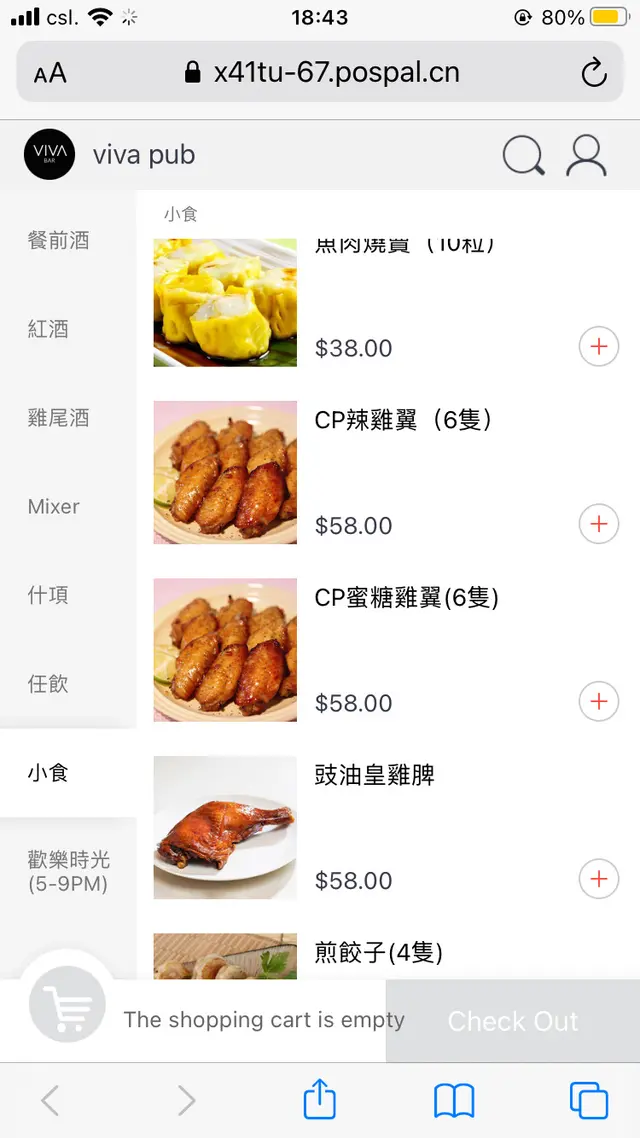
Task: Open Safari's share sheet
Action: tap(319, 1100)
